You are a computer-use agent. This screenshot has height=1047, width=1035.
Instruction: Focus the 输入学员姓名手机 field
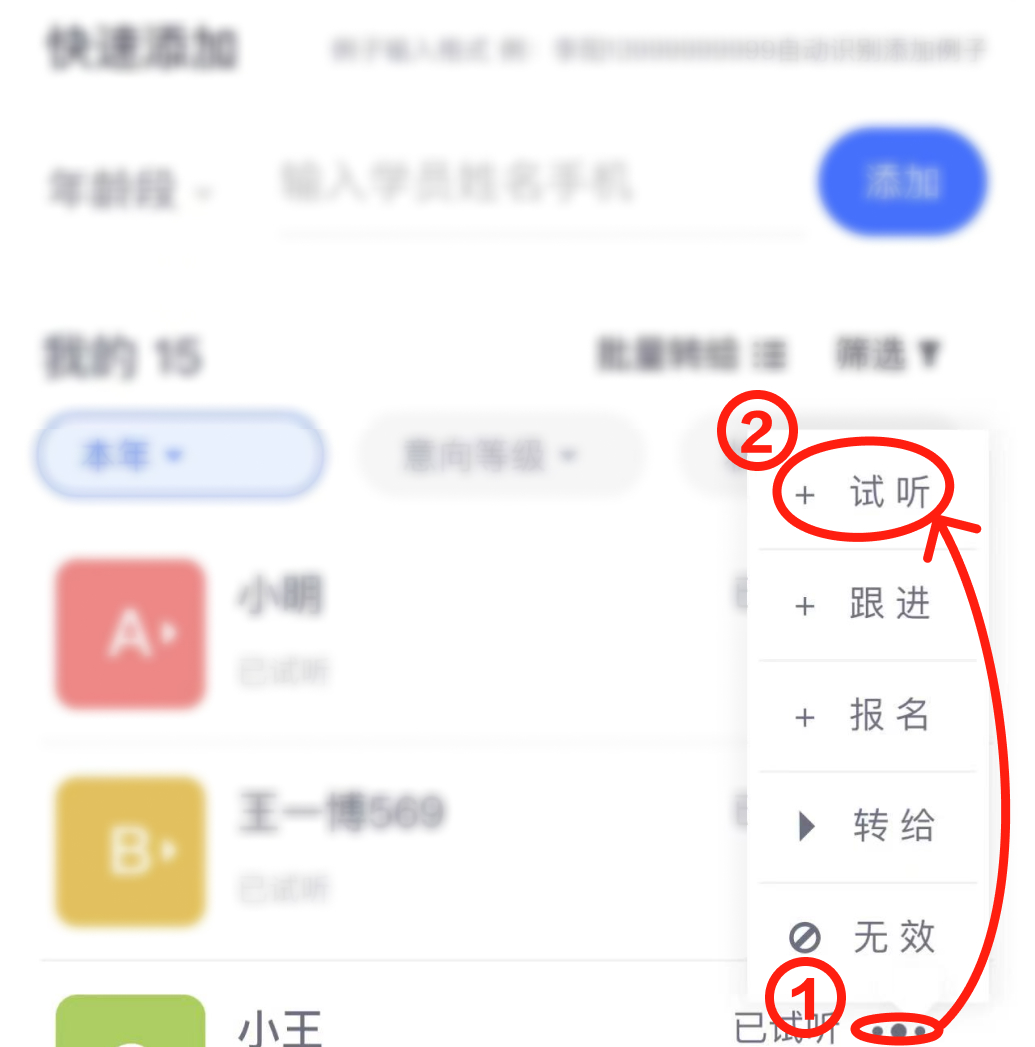[x=540, y=185]
